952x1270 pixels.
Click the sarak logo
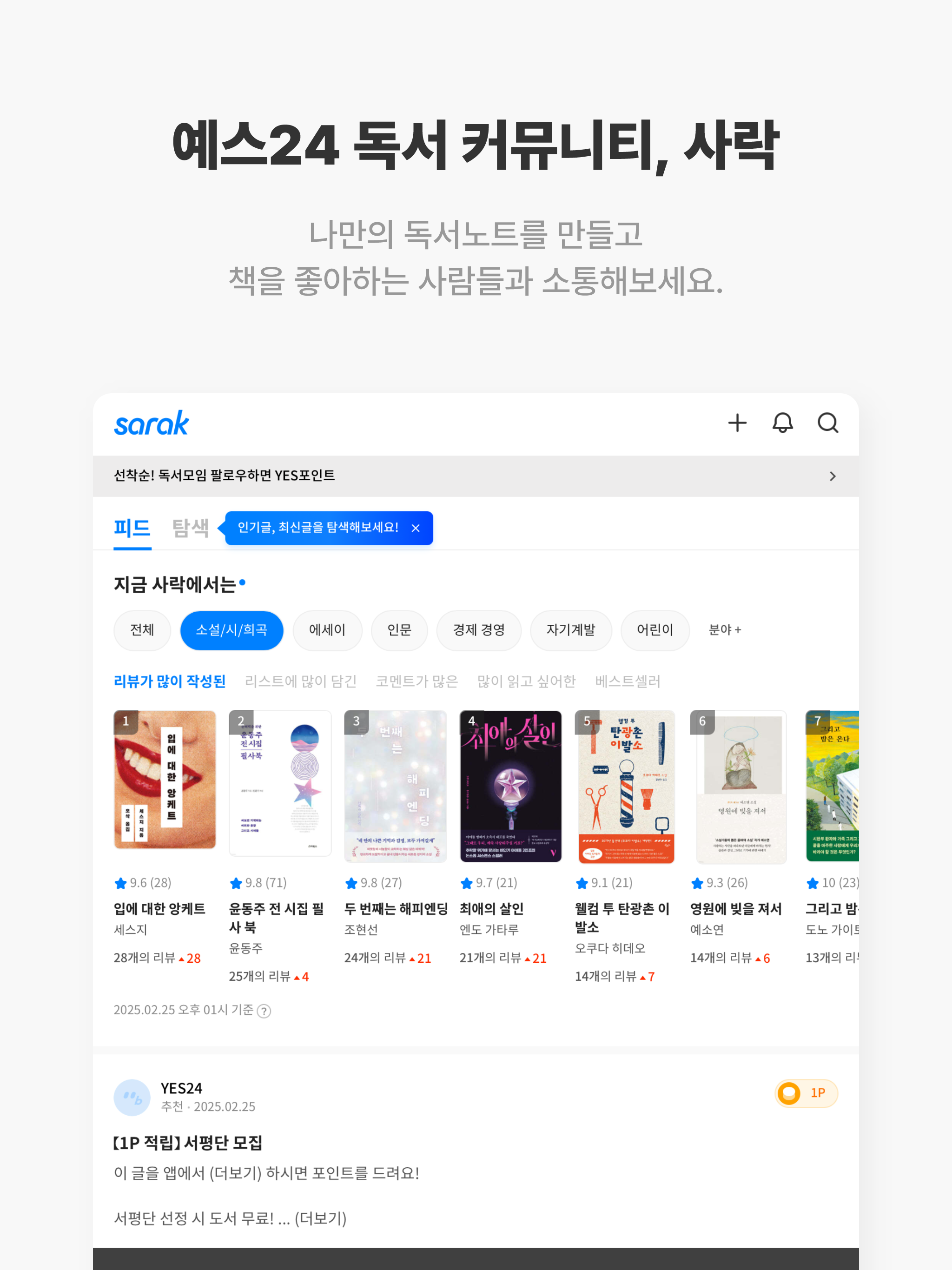(152, 423)
